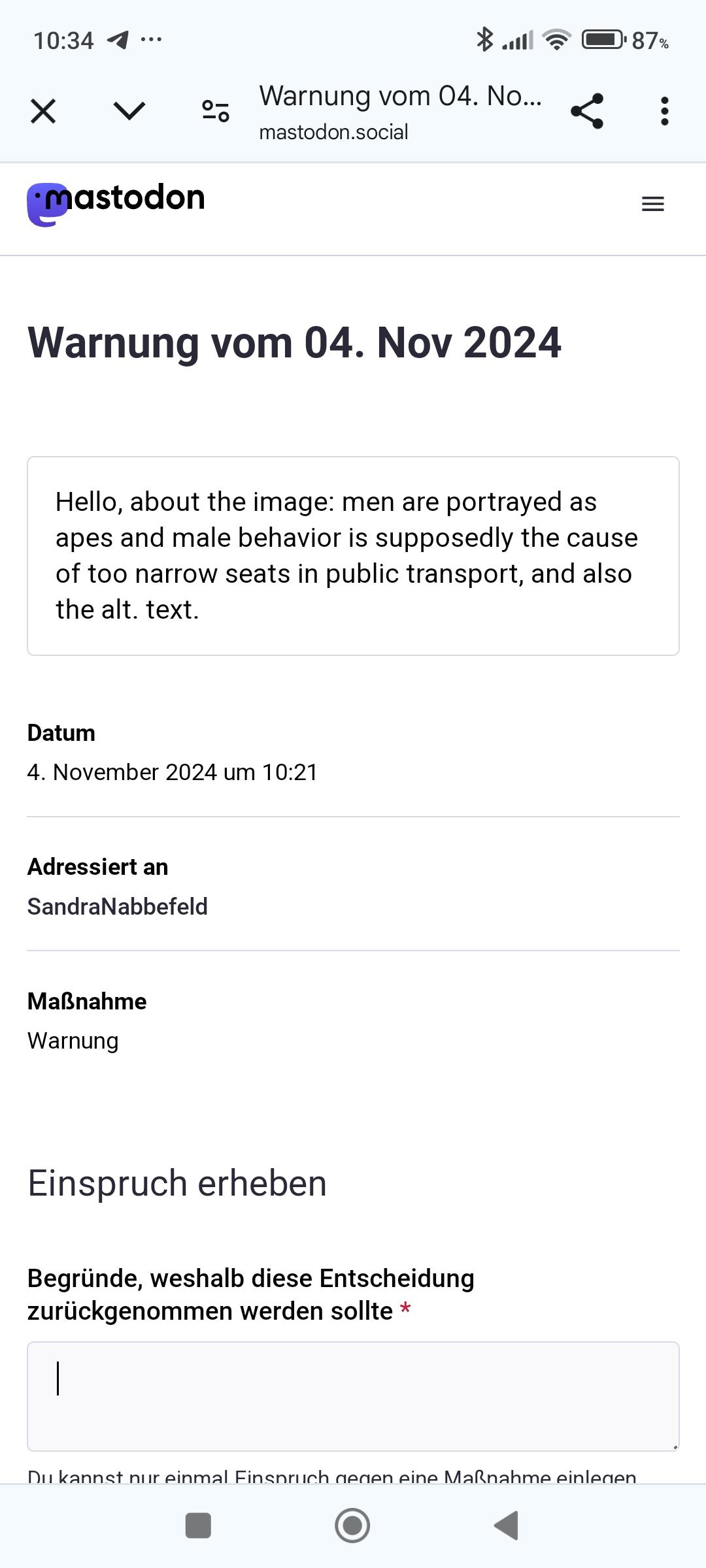This screenshot has height=1568, width=706.
Task: Open the Mastodon hamburger menu
Action: (x=653, y=204)
